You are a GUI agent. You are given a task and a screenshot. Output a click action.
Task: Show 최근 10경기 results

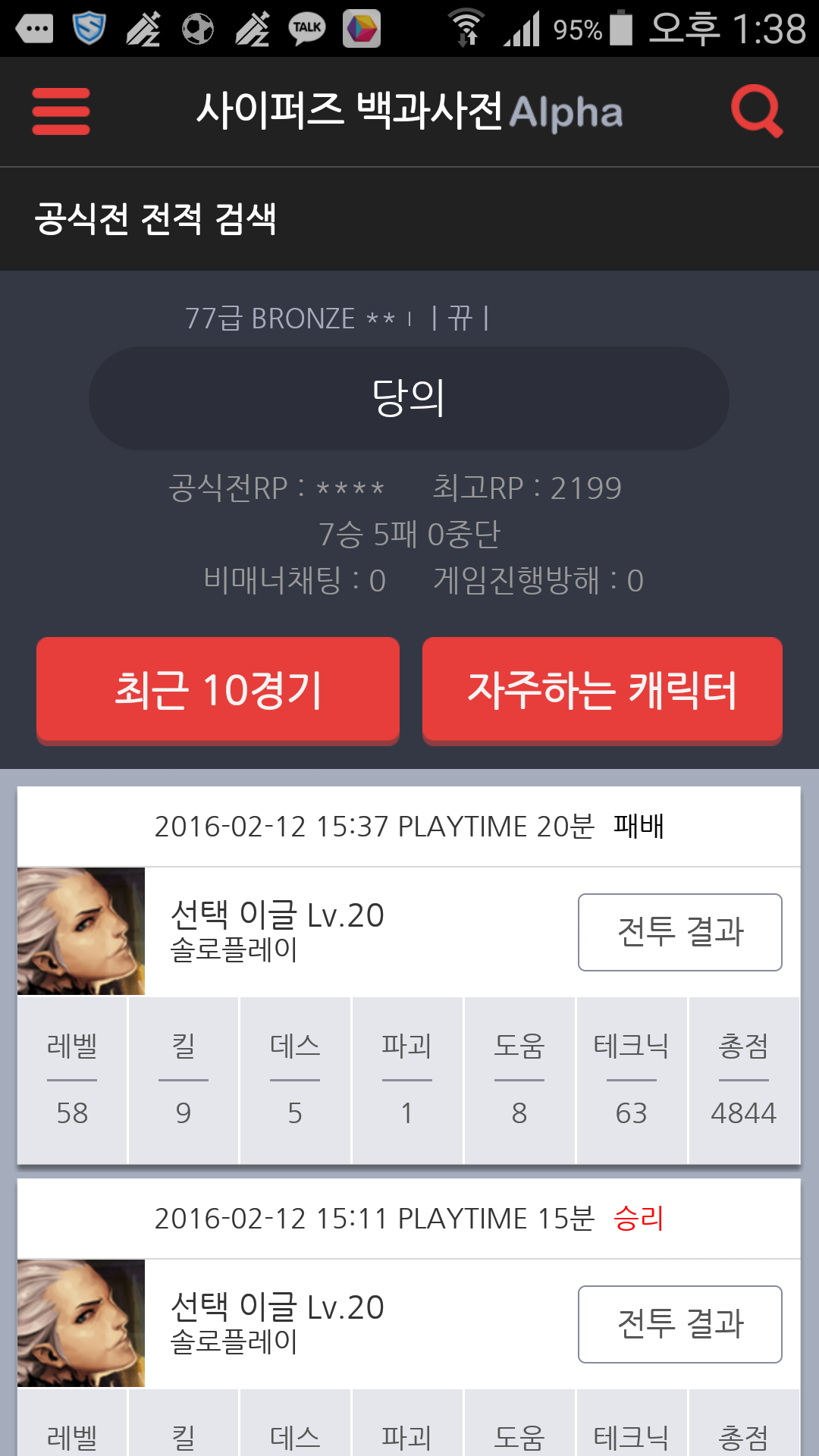218,689
